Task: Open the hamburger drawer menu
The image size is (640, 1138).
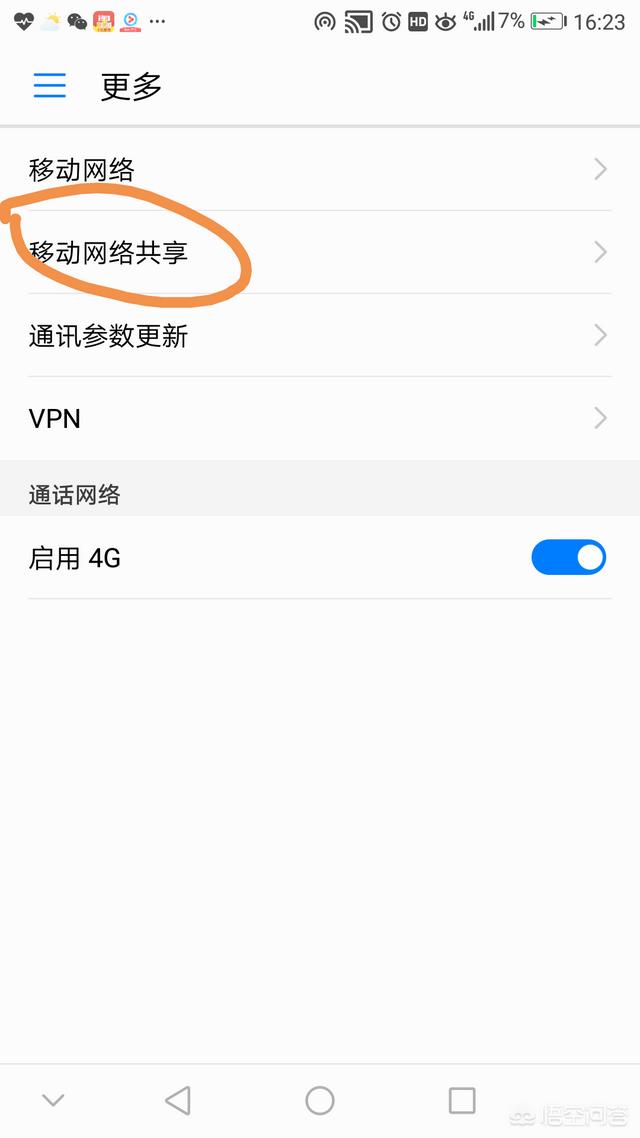Action: point(50,86)
